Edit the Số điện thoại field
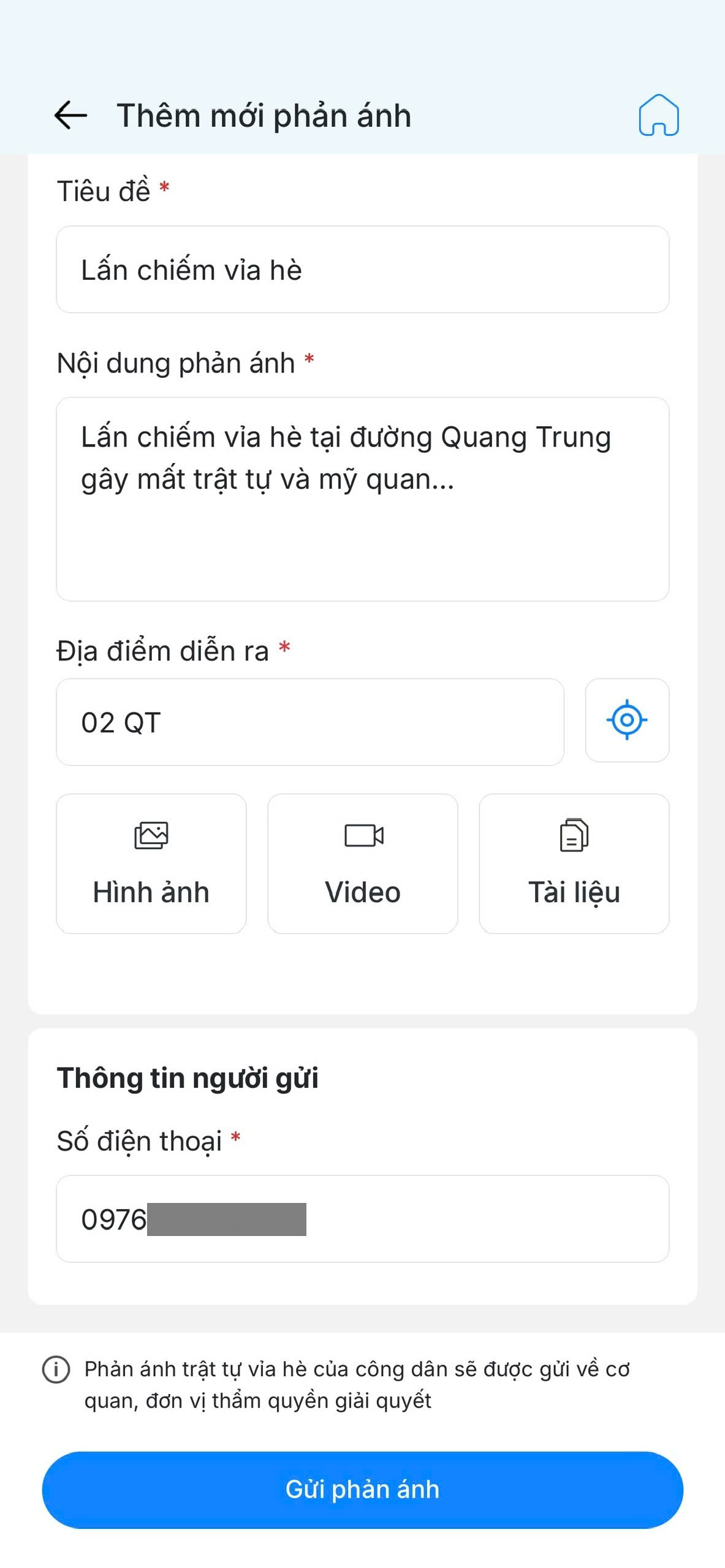725x1568 pixels. pyautogui.click(x=362, y=1219)
